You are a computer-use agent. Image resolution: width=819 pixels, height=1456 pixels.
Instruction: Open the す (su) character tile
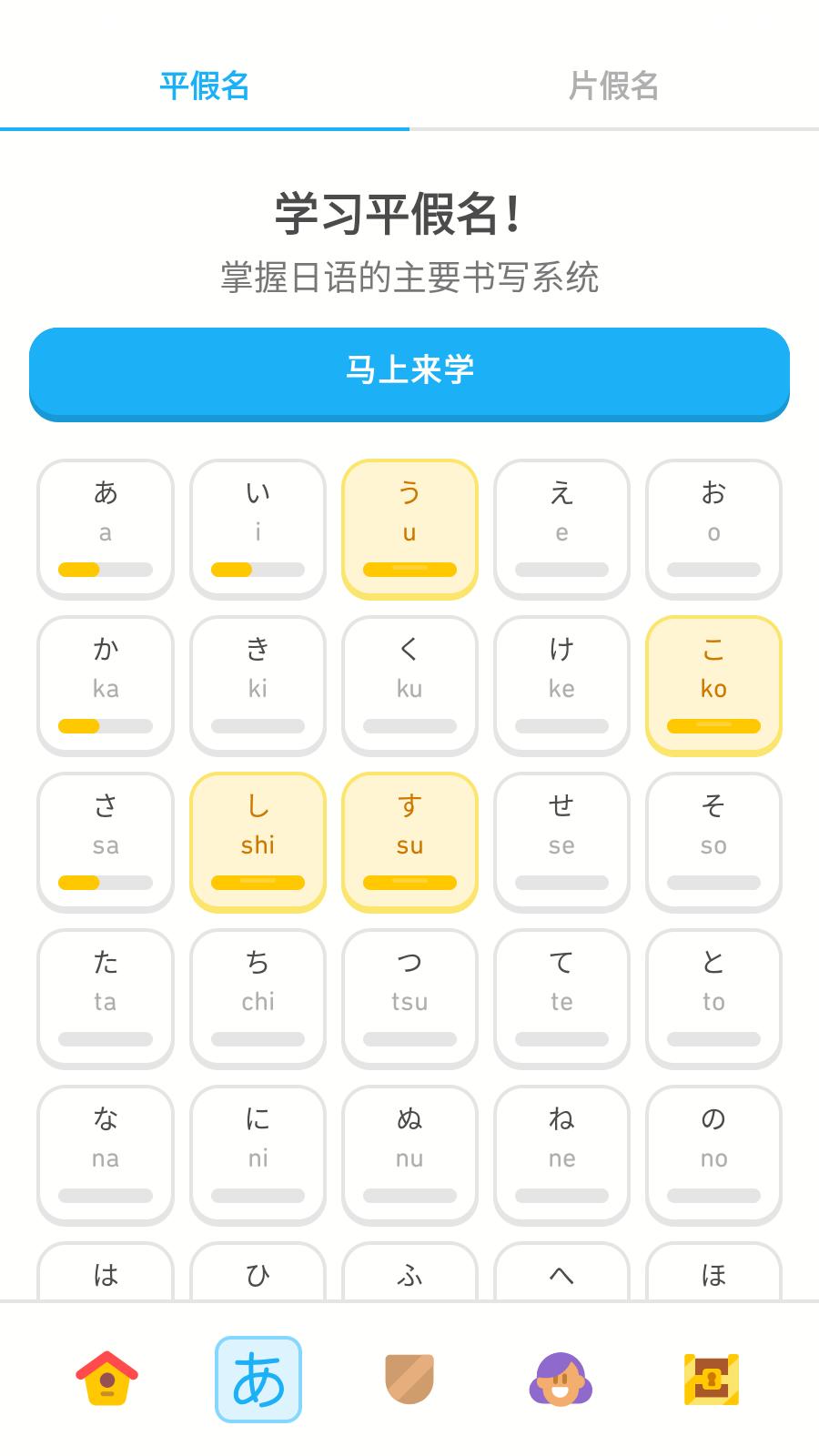409,841
